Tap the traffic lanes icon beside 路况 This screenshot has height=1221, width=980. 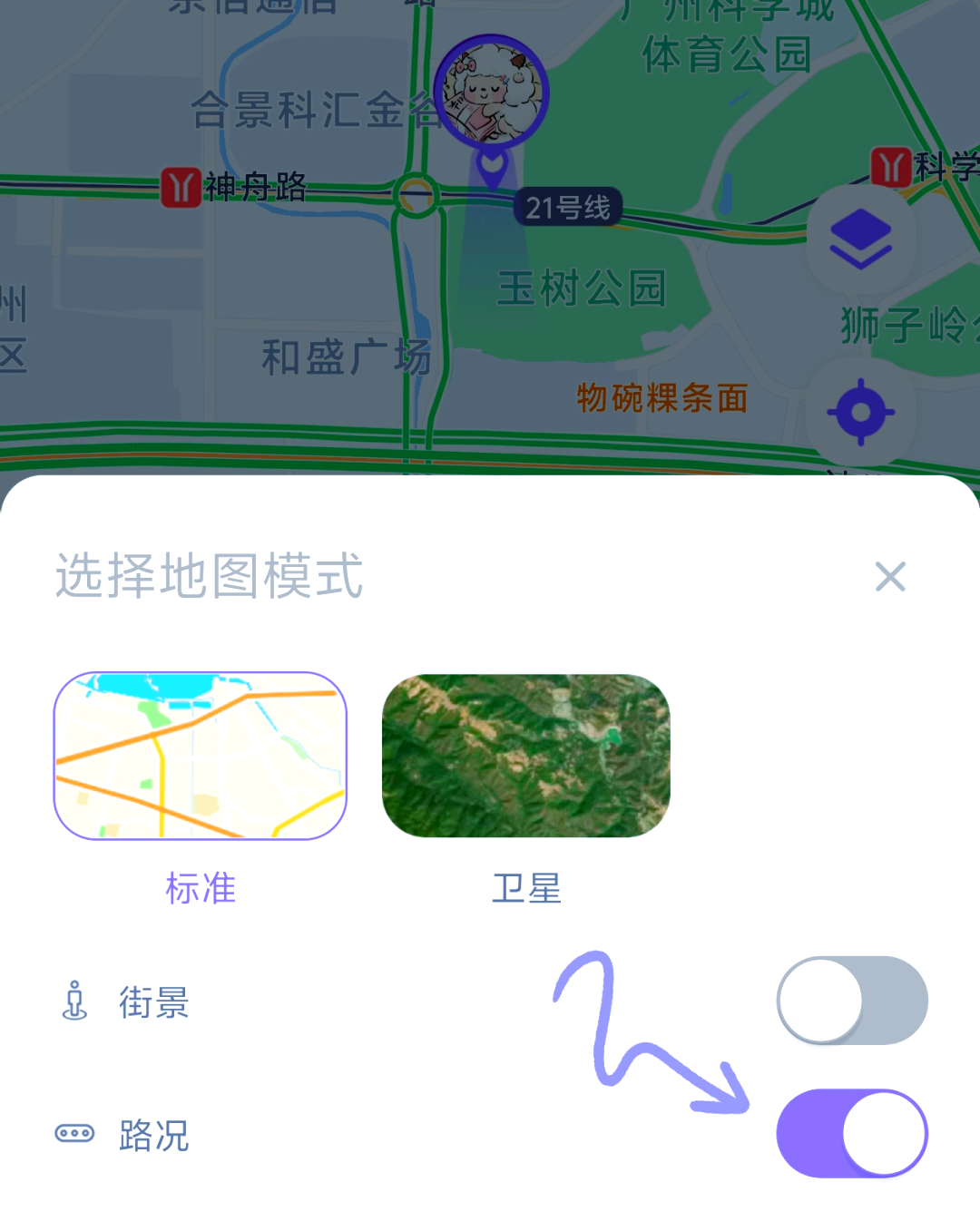point(74,1133)
